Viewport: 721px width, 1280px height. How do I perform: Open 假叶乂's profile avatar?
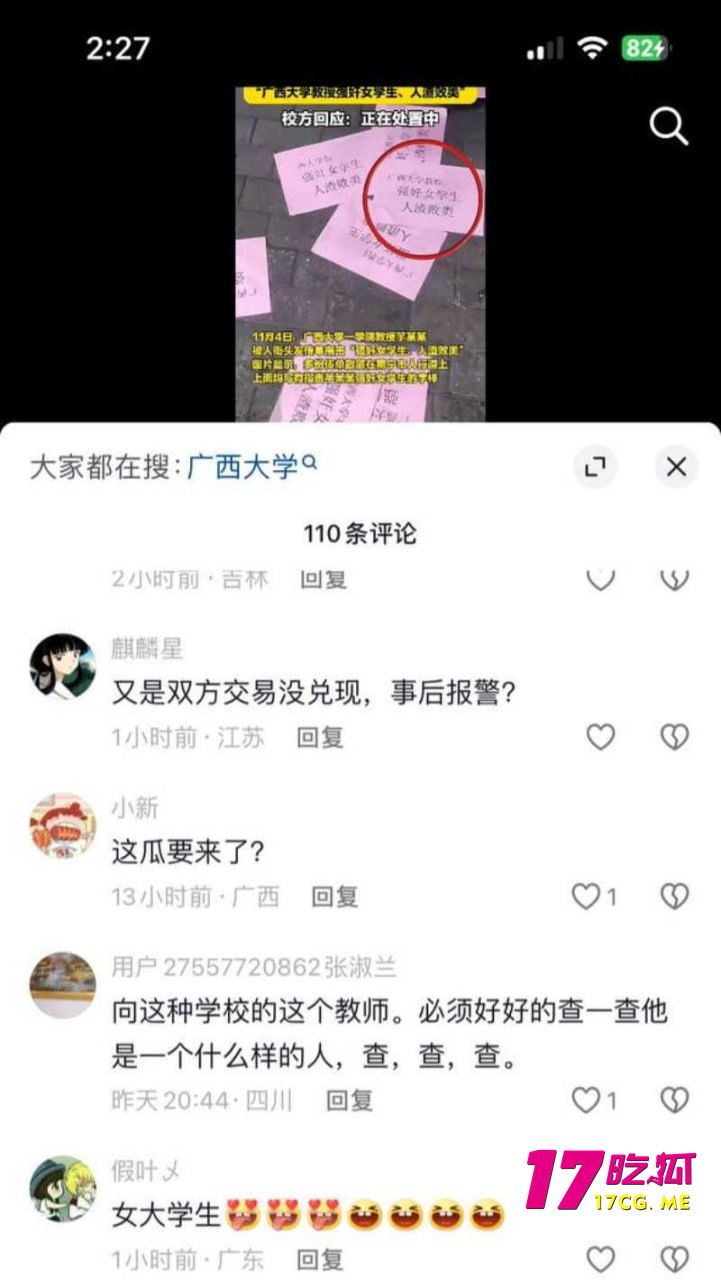(x=63, y=1189)
